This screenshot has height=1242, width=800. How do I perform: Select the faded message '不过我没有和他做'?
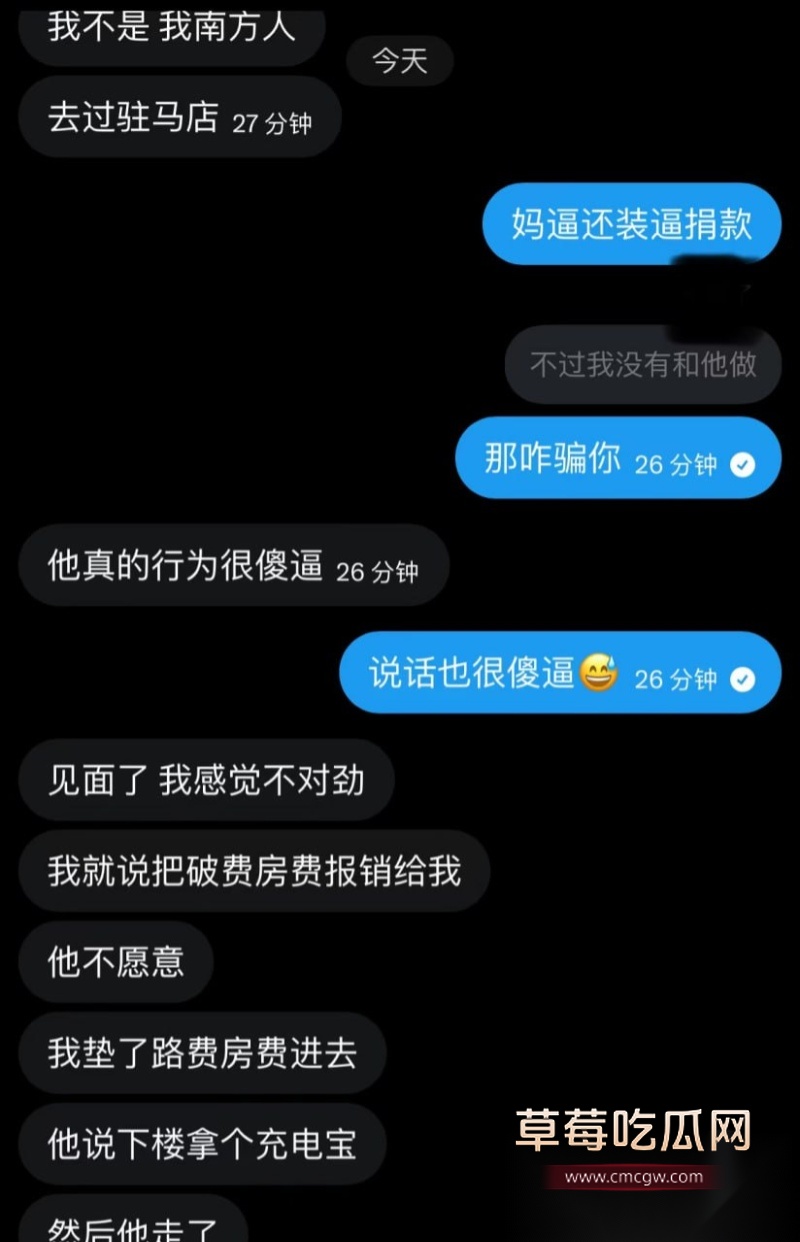point(641,366)
